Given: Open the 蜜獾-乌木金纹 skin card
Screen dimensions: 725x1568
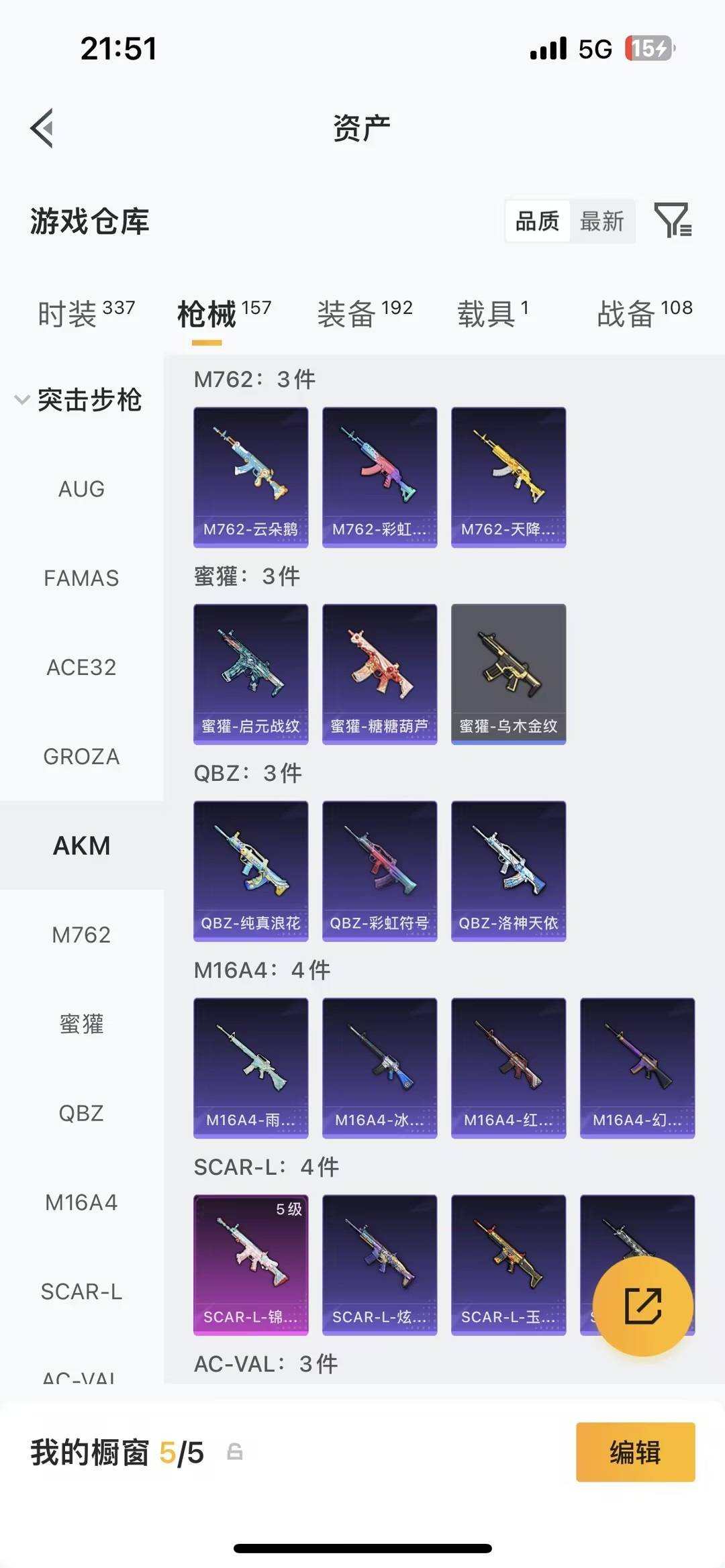Looking at the screenshot, I should [508, 674].
